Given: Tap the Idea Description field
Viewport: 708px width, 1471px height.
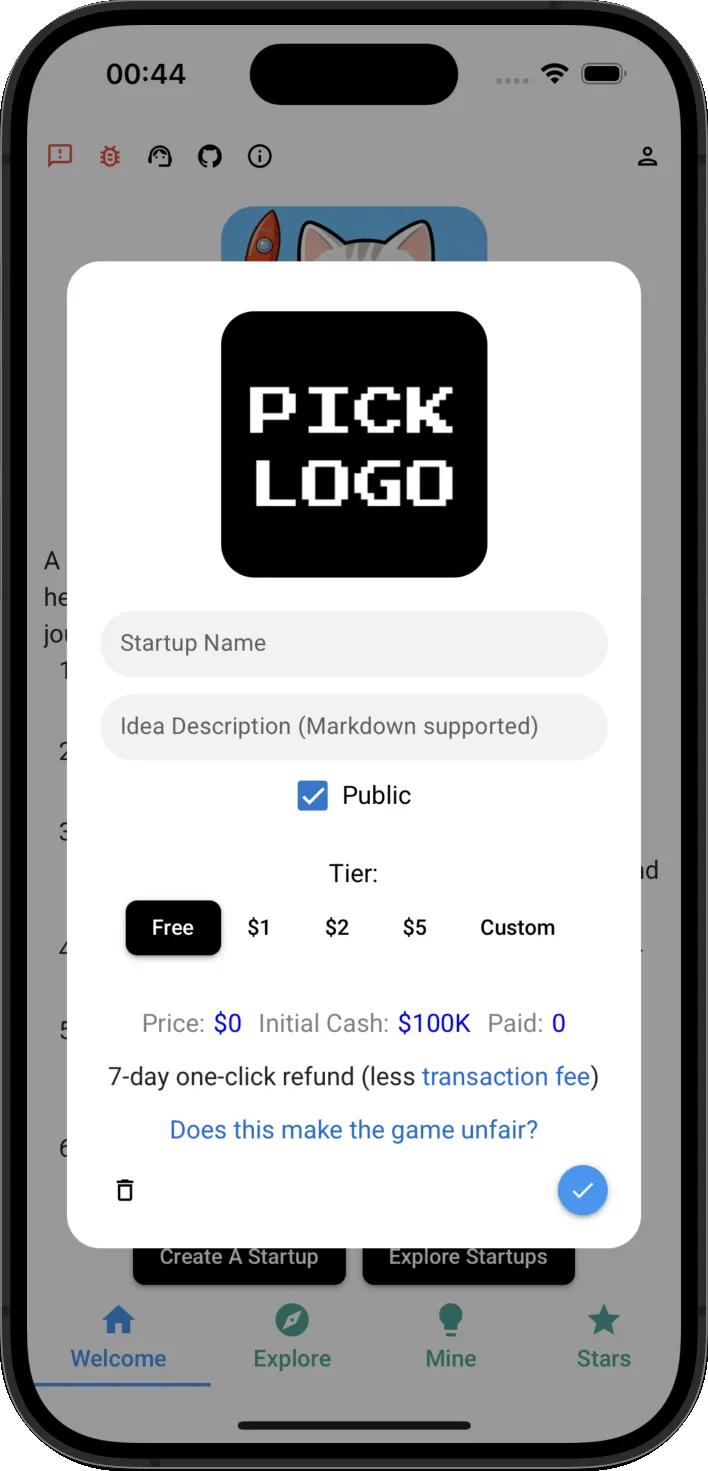Looking at the screenshot, I should (x=354, y=727).
